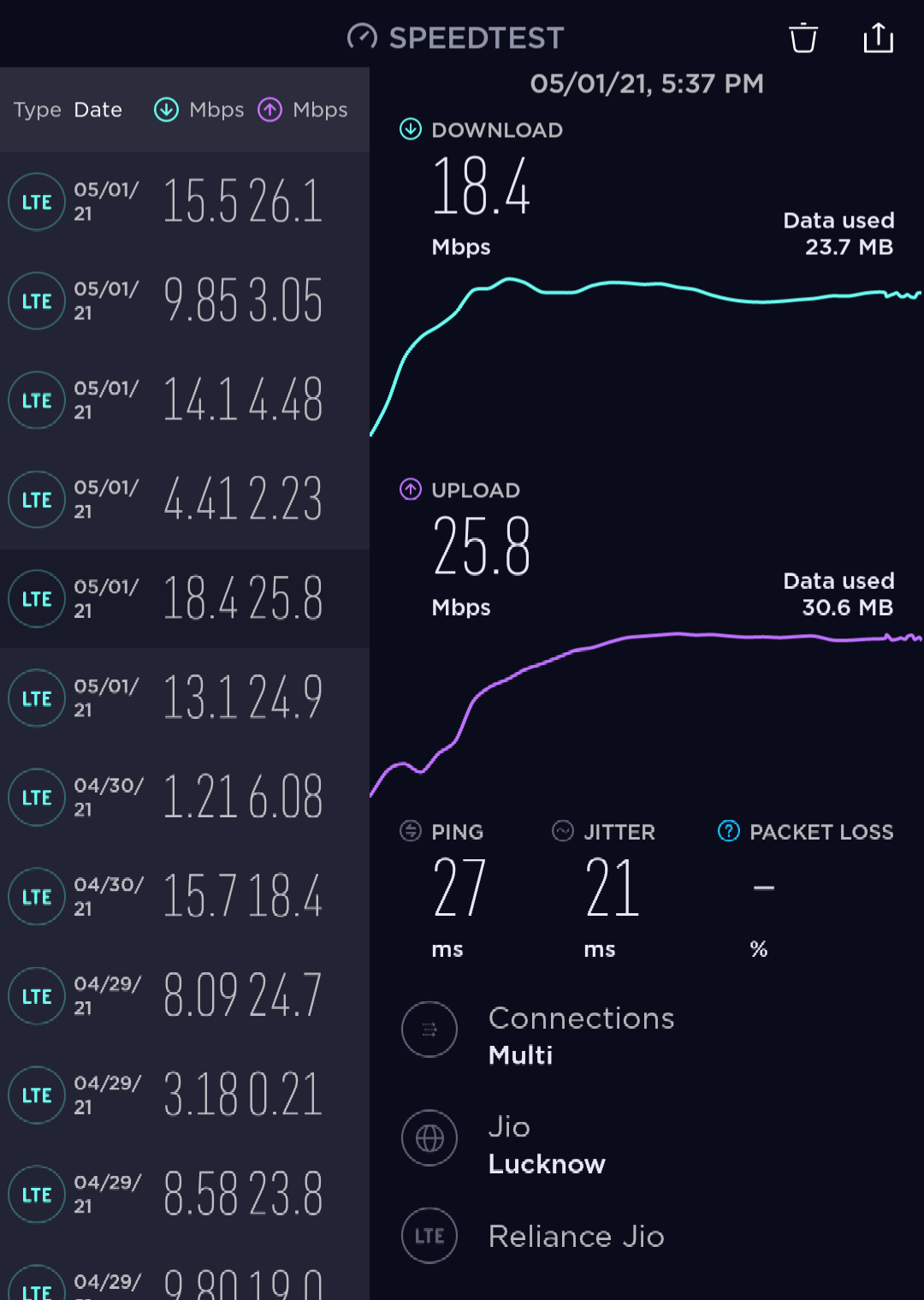Open the 15.5 / 26.1 Mbps result

pyautogui.click(x=185, y=202)
